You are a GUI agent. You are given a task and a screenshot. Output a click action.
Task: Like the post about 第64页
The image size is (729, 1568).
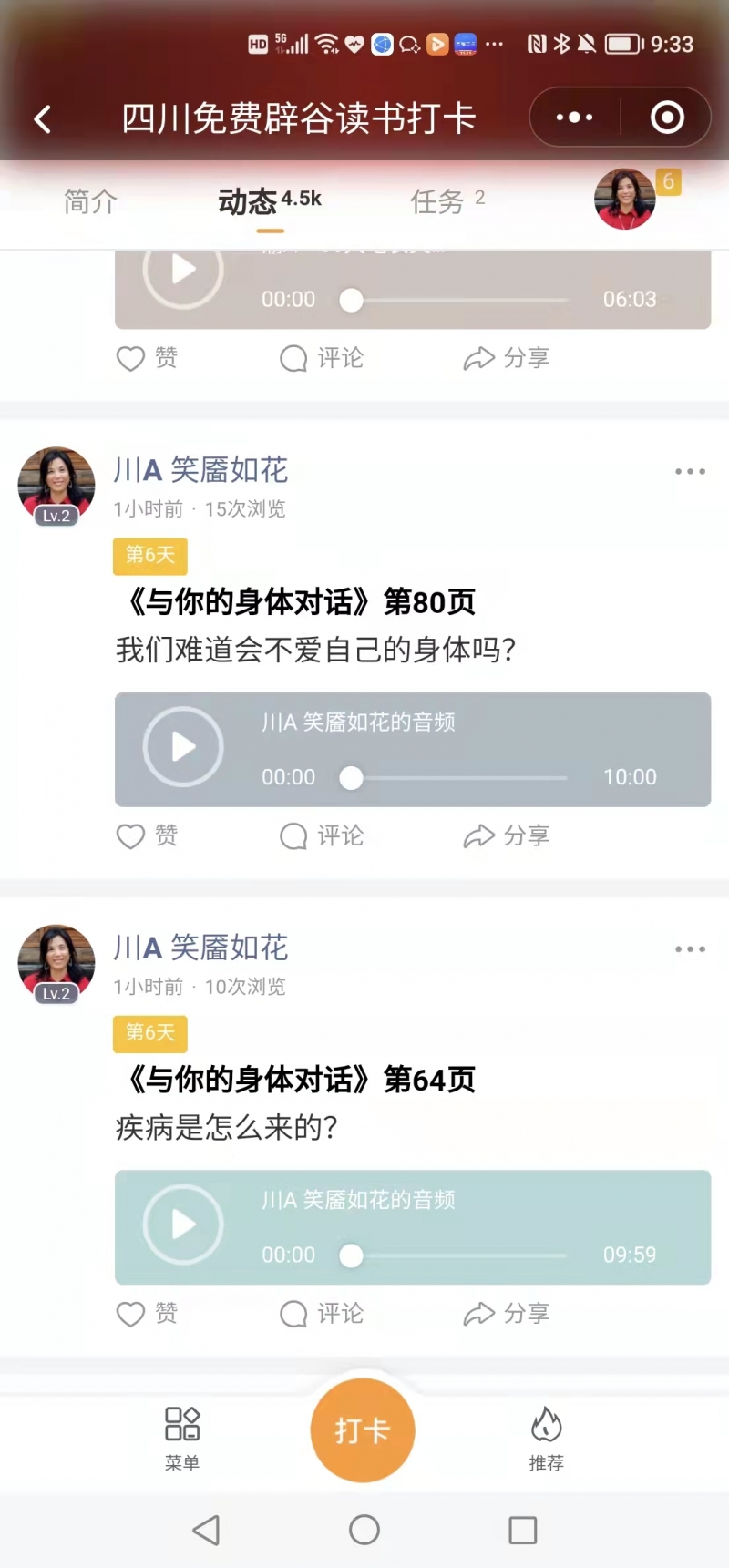coord(146,1313)
